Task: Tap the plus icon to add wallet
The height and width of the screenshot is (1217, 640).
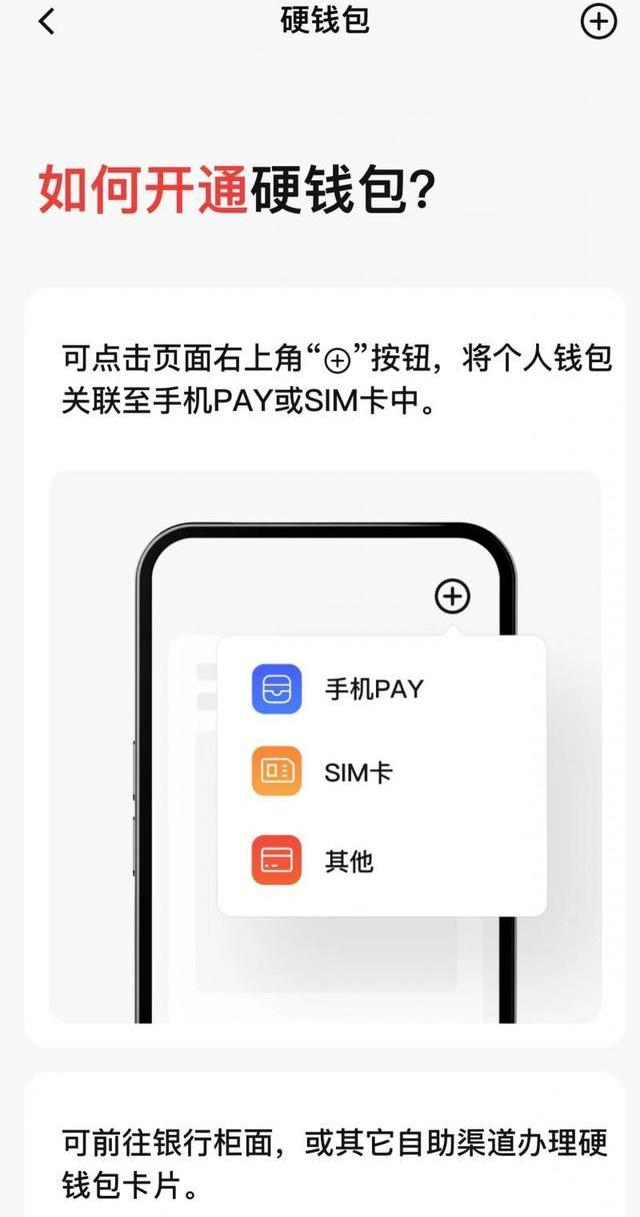Action: (x=598, y=22)
